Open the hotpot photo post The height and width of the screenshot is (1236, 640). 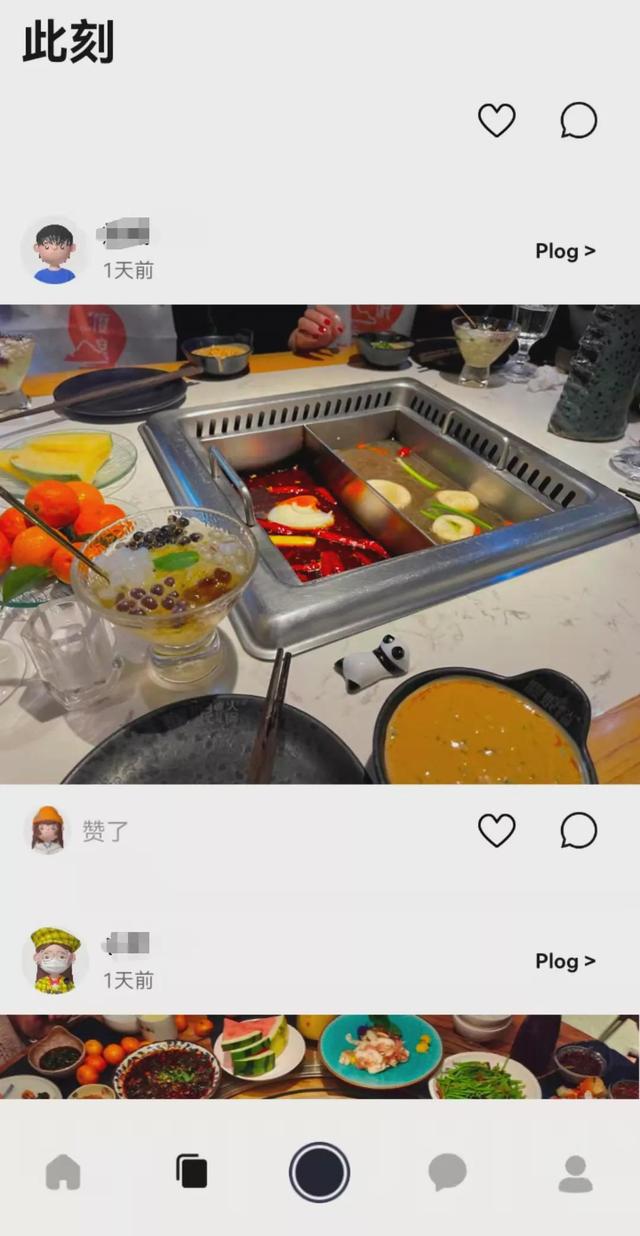(320, 544)
